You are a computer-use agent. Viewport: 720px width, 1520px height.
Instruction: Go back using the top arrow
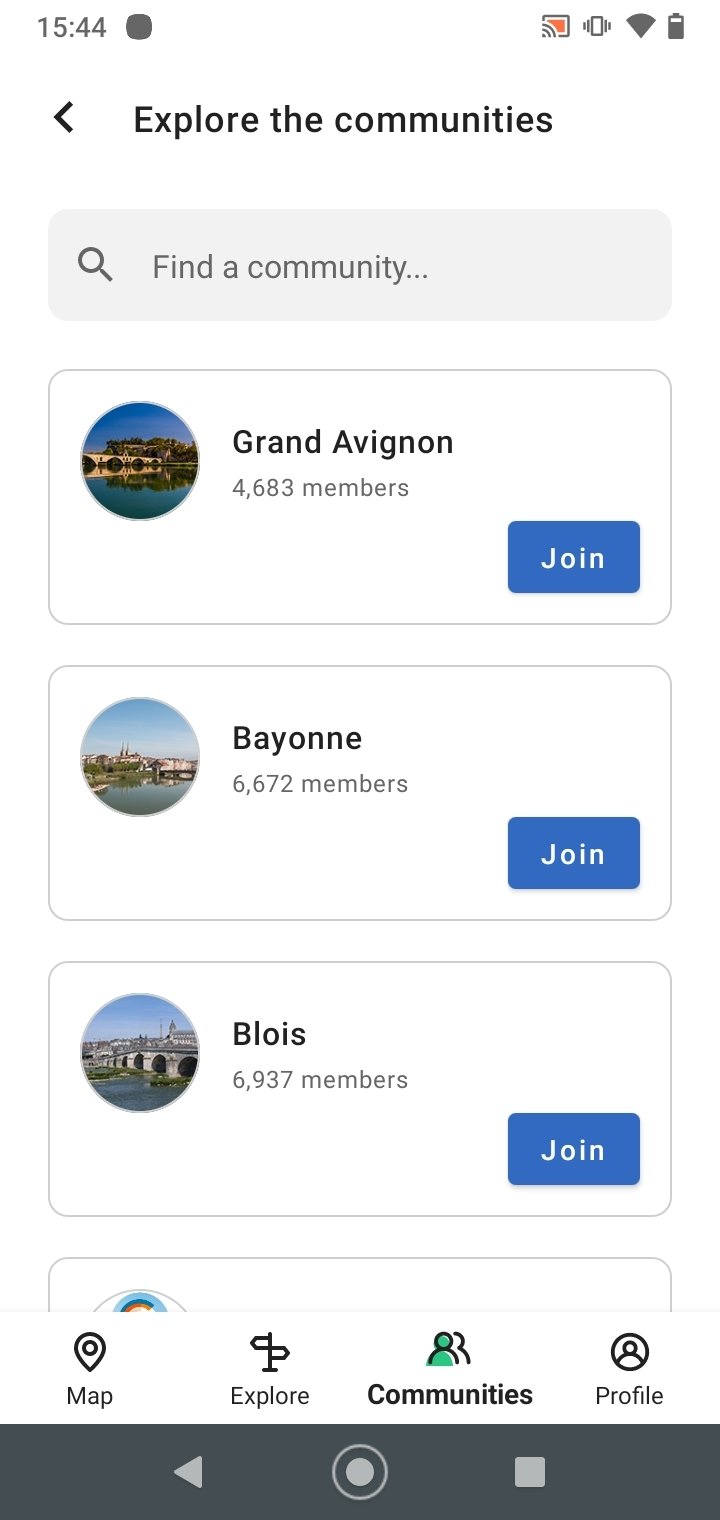[x=64, y=118]
